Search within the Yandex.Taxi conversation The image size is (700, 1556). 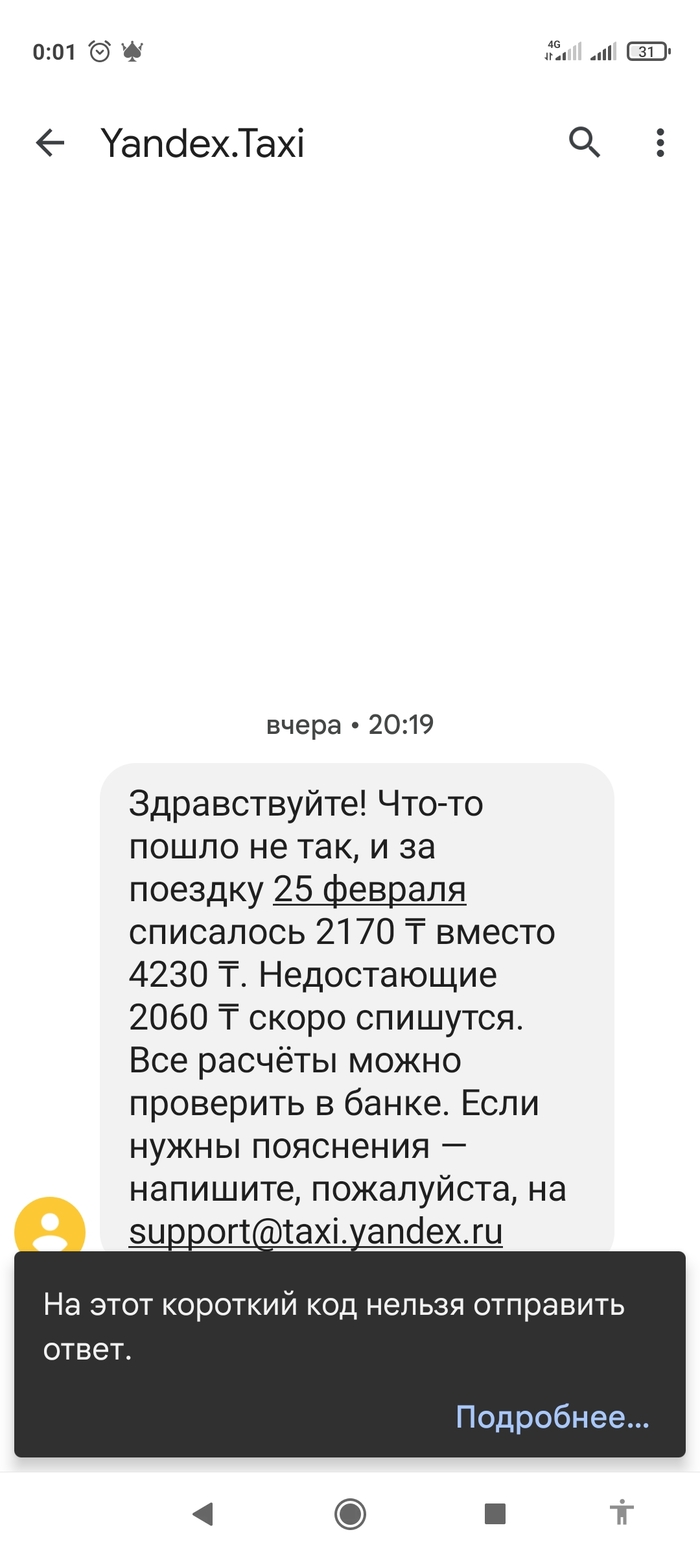click(x=585, y=143)
